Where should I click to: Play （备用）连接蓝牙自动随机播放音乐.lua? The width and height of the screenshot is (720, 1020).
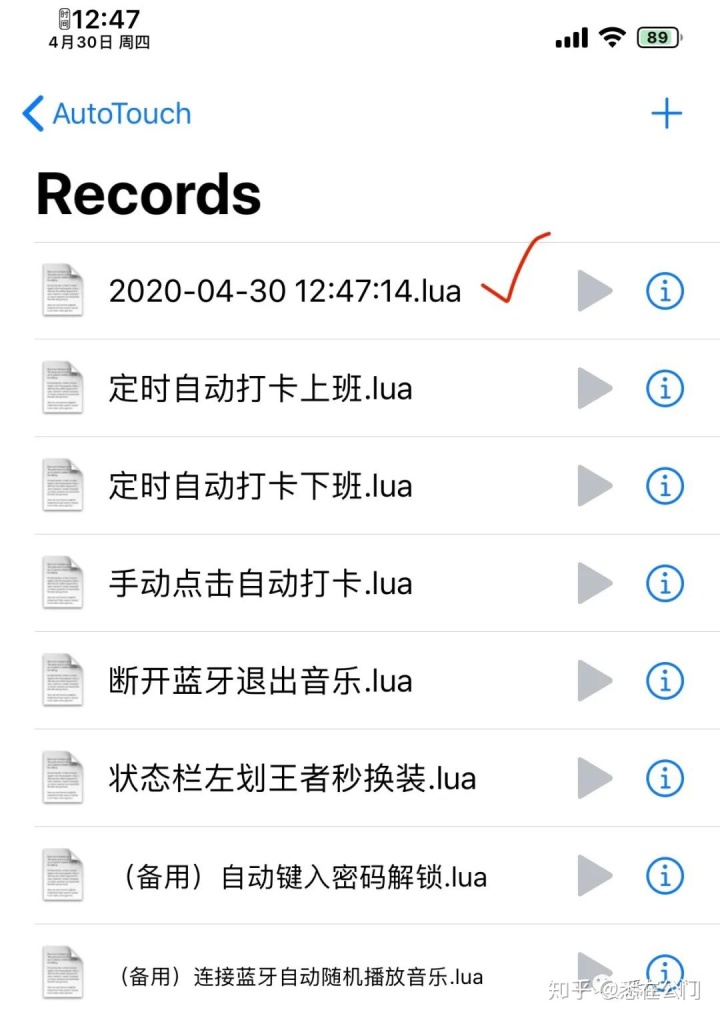(x=594, y=972)
